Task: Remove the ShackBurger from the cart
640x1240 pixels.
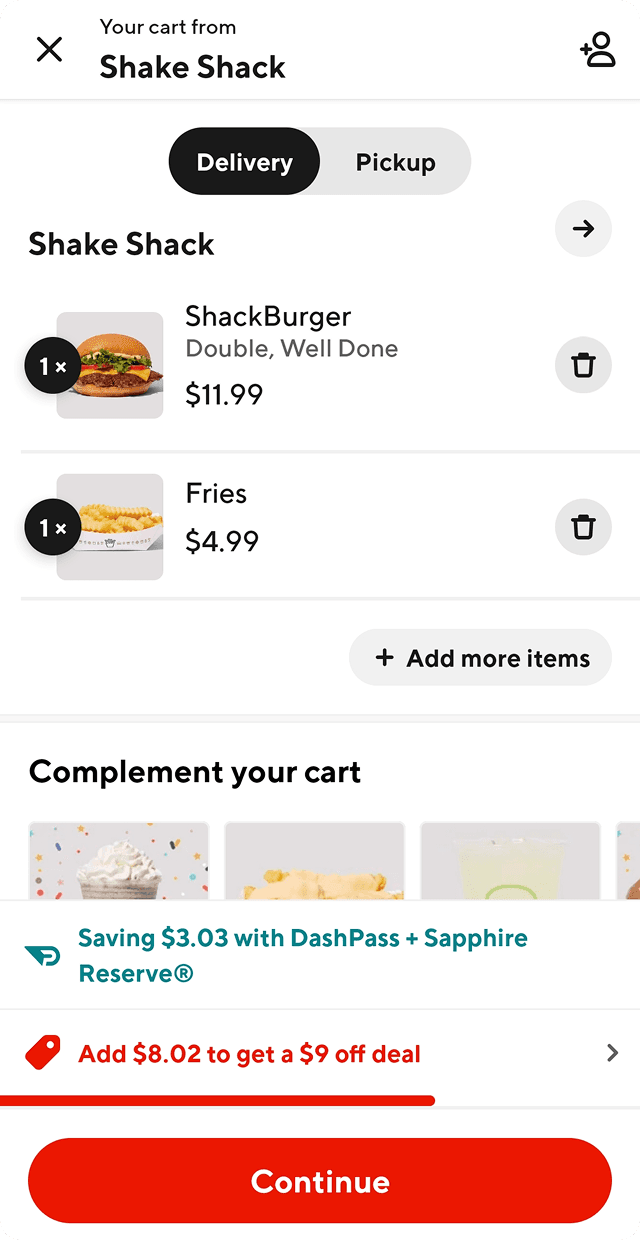Action: point(583,365)
